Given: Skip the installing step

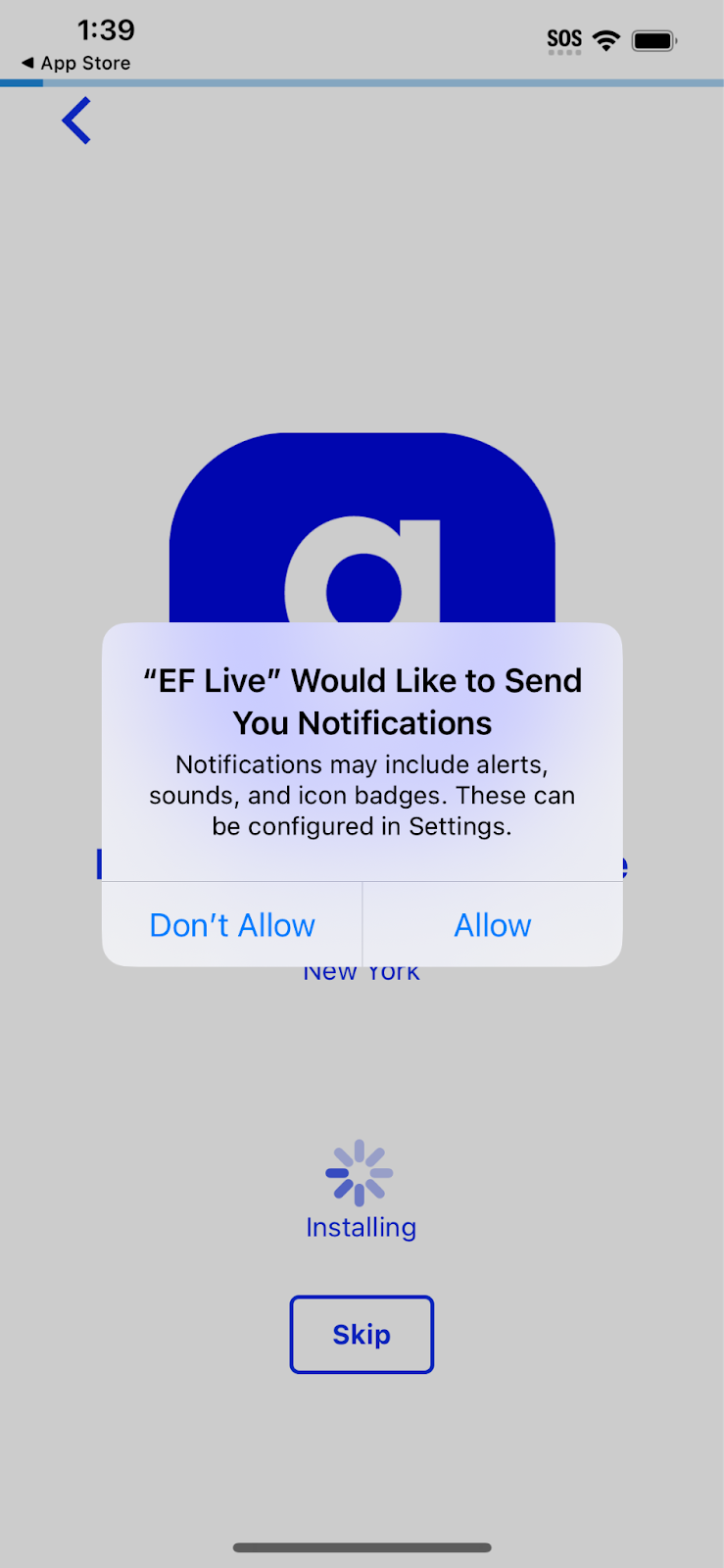Looking at the screenshot, I should tap(362, 1334).
